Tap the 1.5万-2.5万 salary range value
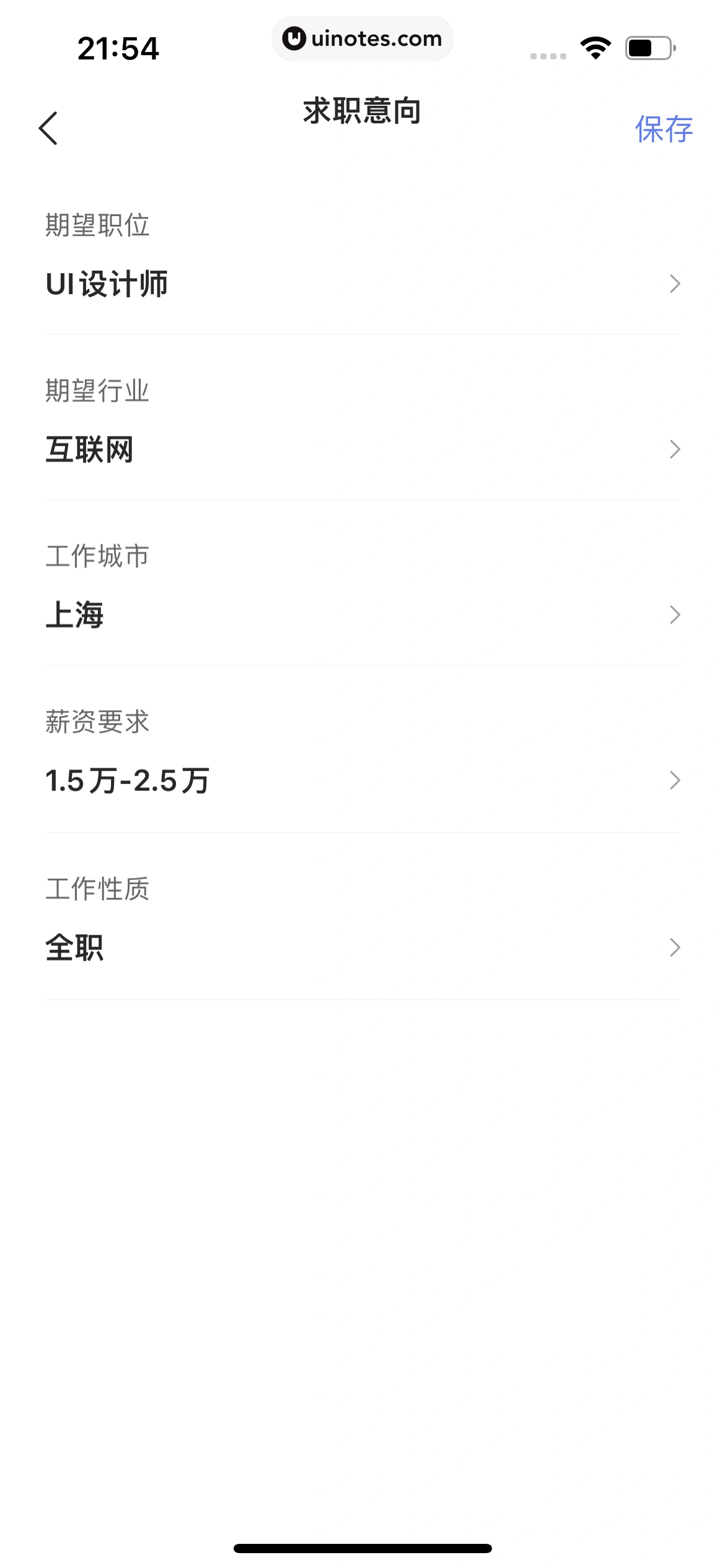 tap(128, 781)
